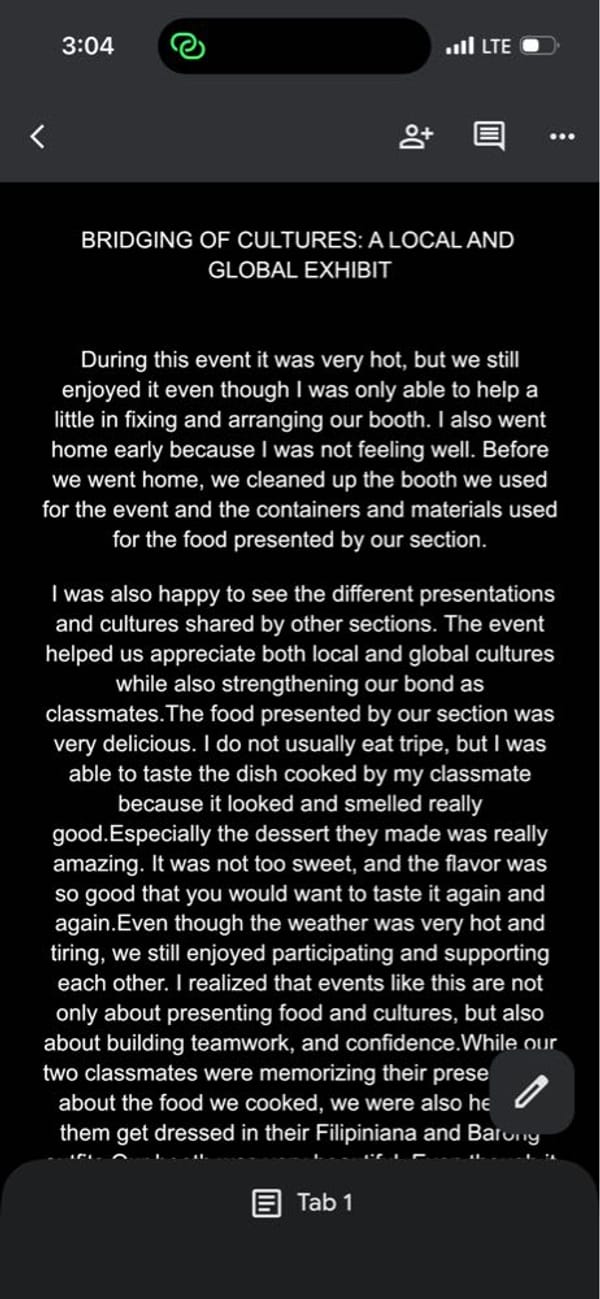Tap the pencil edit button
Image resolution: width=600 pixels, height=1299 pixels.
click(x=531, y=1092)
